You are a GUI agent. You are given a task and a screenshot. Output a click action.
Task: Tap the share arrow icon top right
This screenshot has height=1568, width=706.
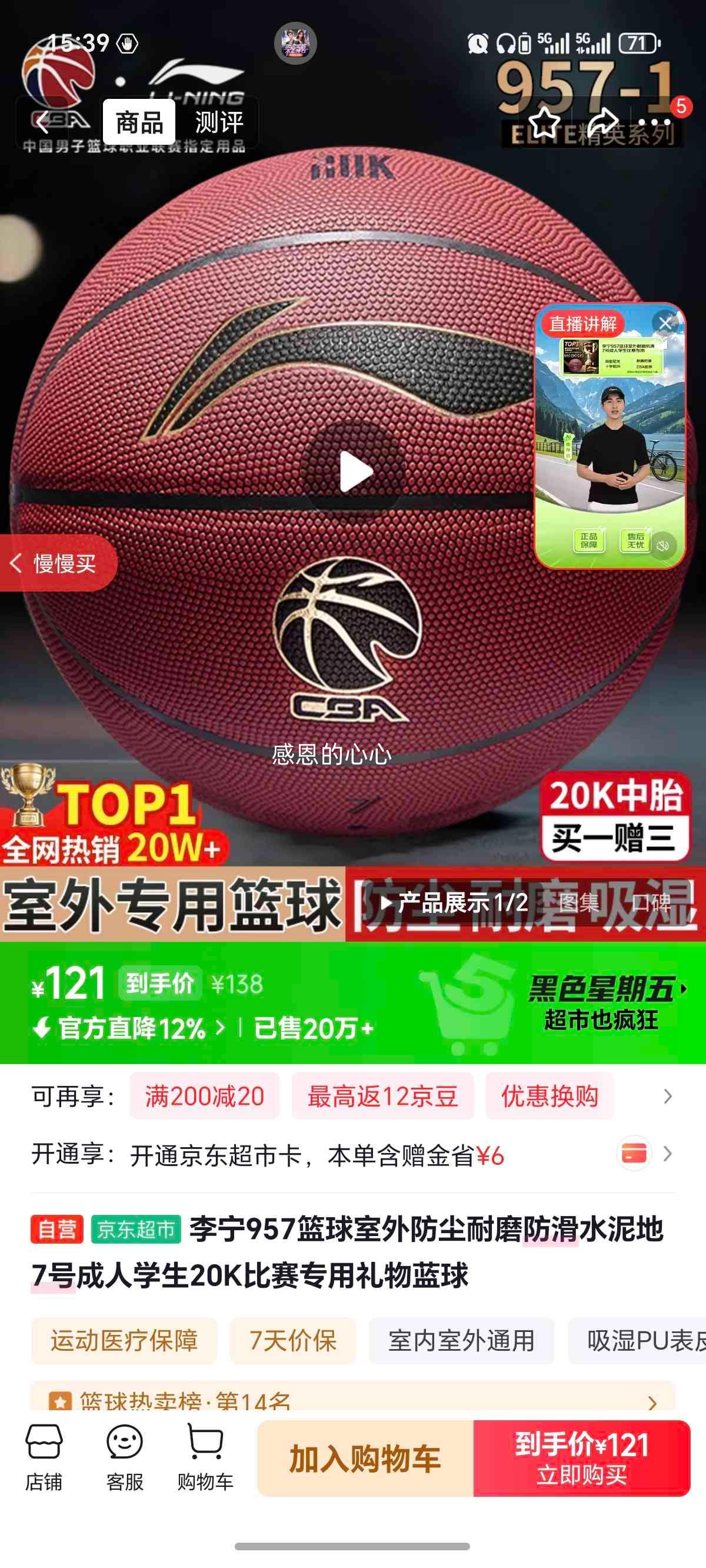coord(602,120)
